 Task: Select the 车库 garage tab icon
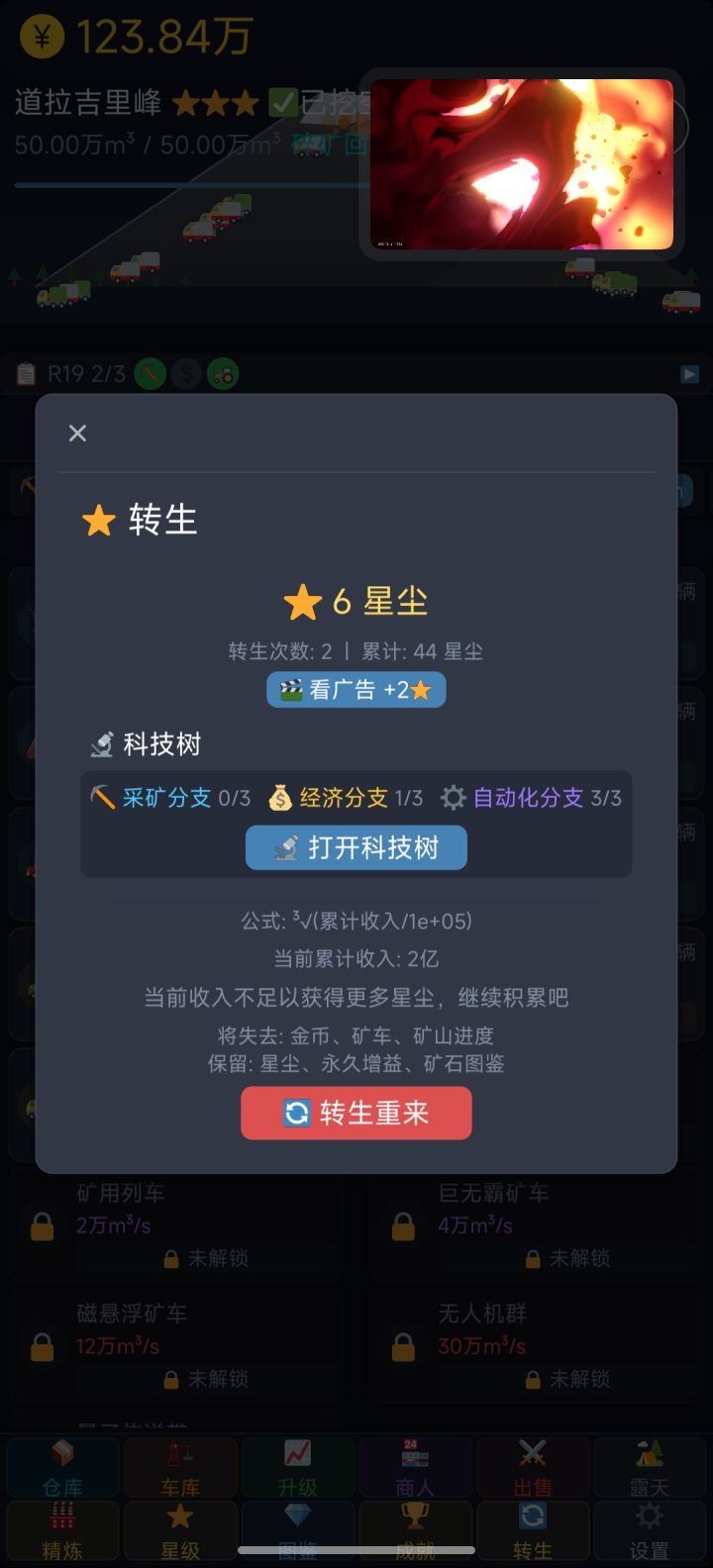tap(180, 1466)
